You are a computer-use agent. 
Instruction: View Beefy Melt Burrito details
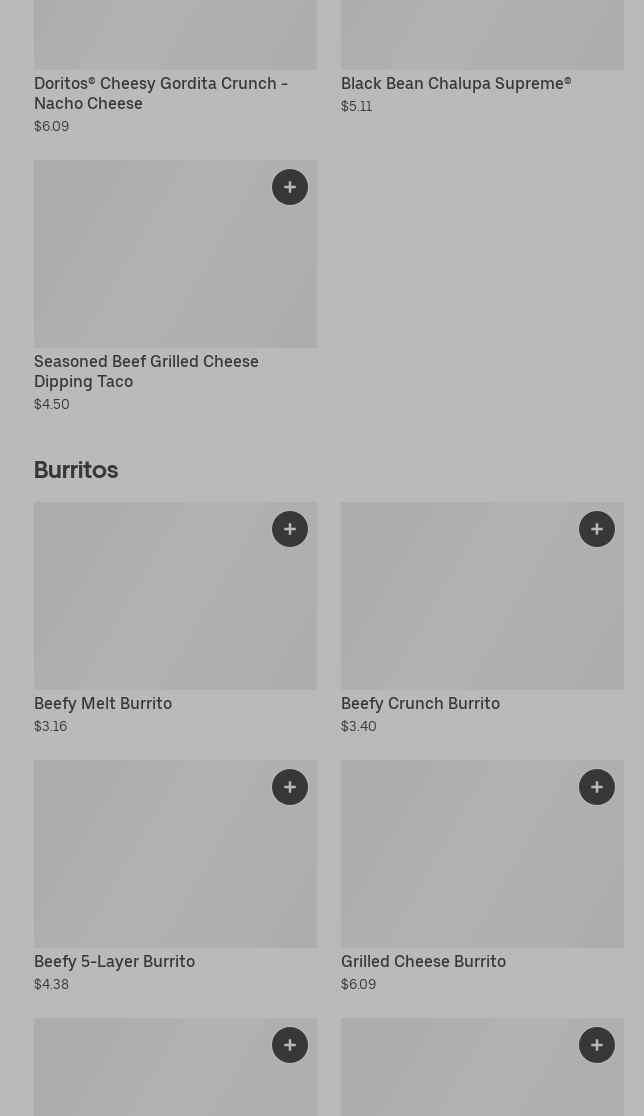coord(103,703)
